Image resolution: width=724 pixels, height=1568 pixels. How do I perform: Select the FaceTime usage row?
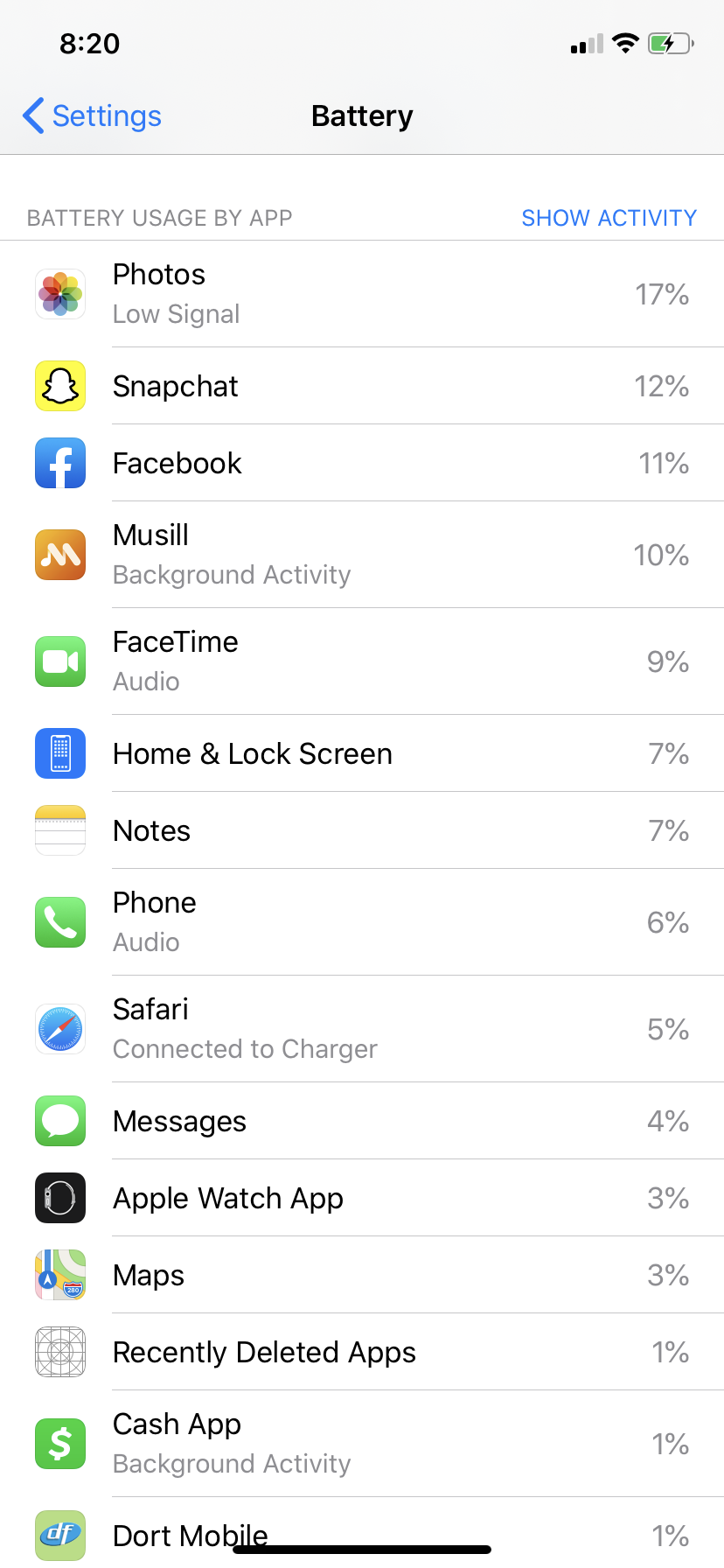pyautogui.click(x=362, y=661)
